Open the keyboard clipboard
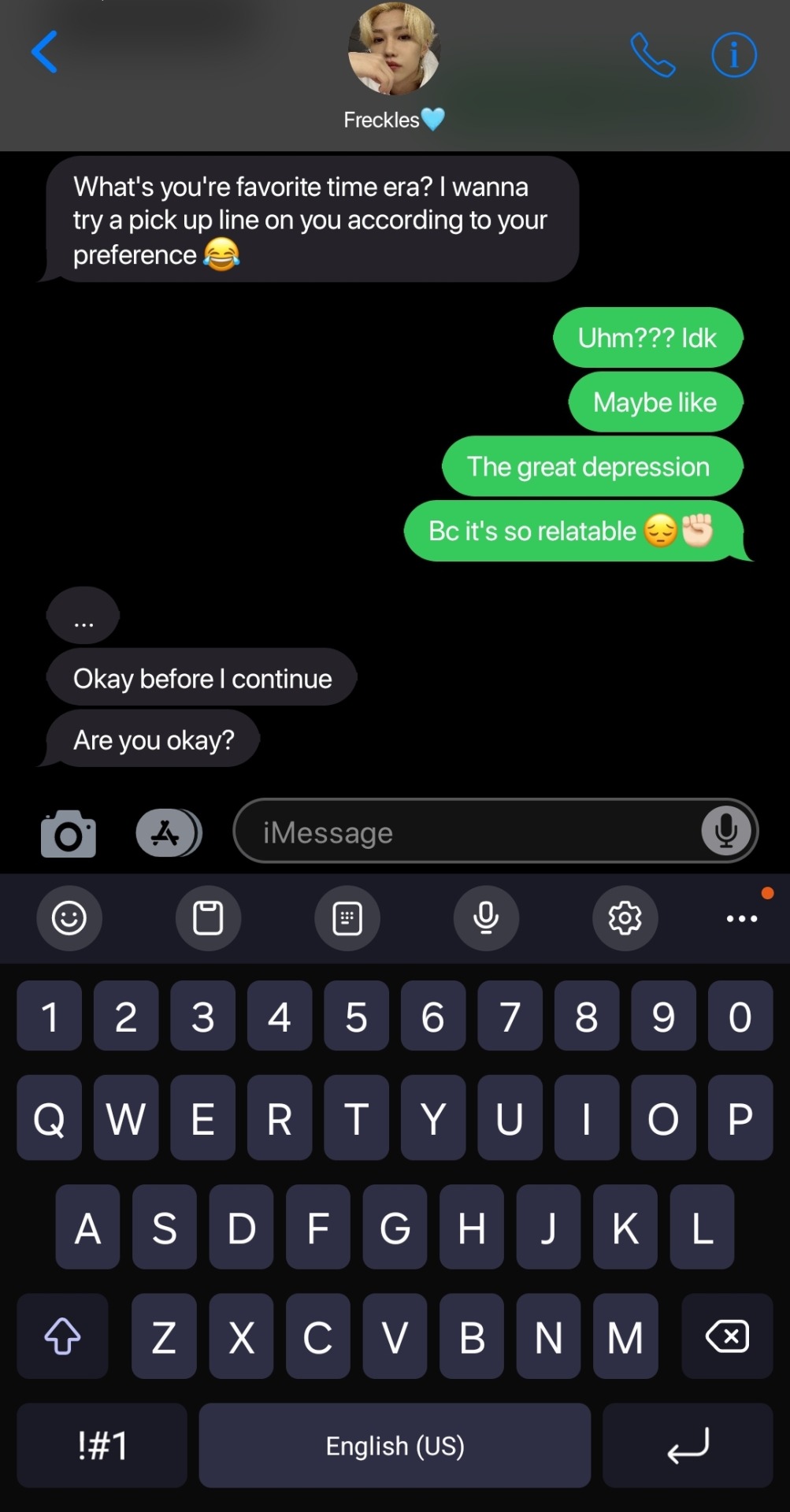Screen dimensions: 790x1512 coord(208,918)
